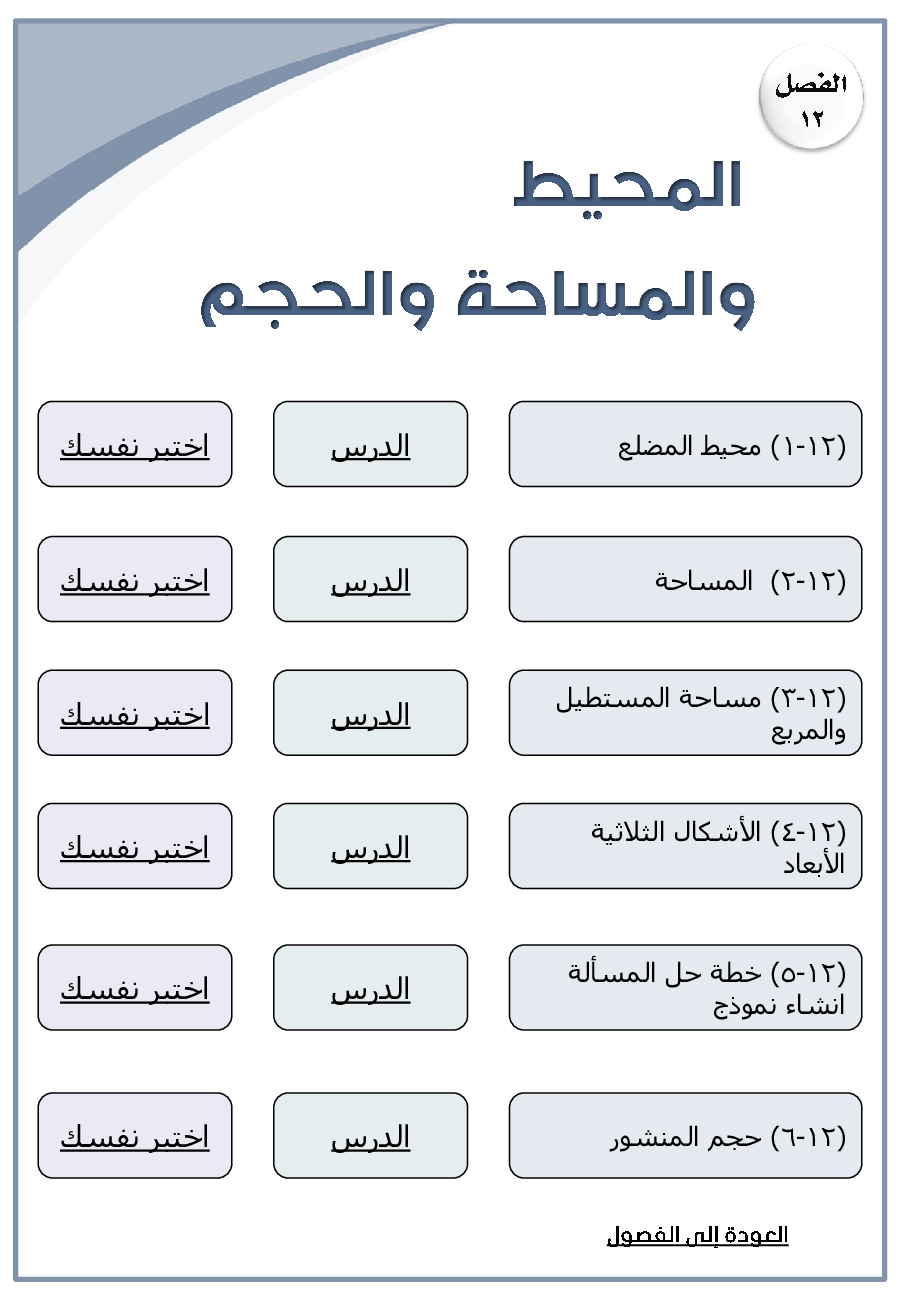Open الدرس for (12-4) الأشكال الثلاثية الأبعاد
Viewport: 900px width, 1300px height.
[x=370, y=847]
